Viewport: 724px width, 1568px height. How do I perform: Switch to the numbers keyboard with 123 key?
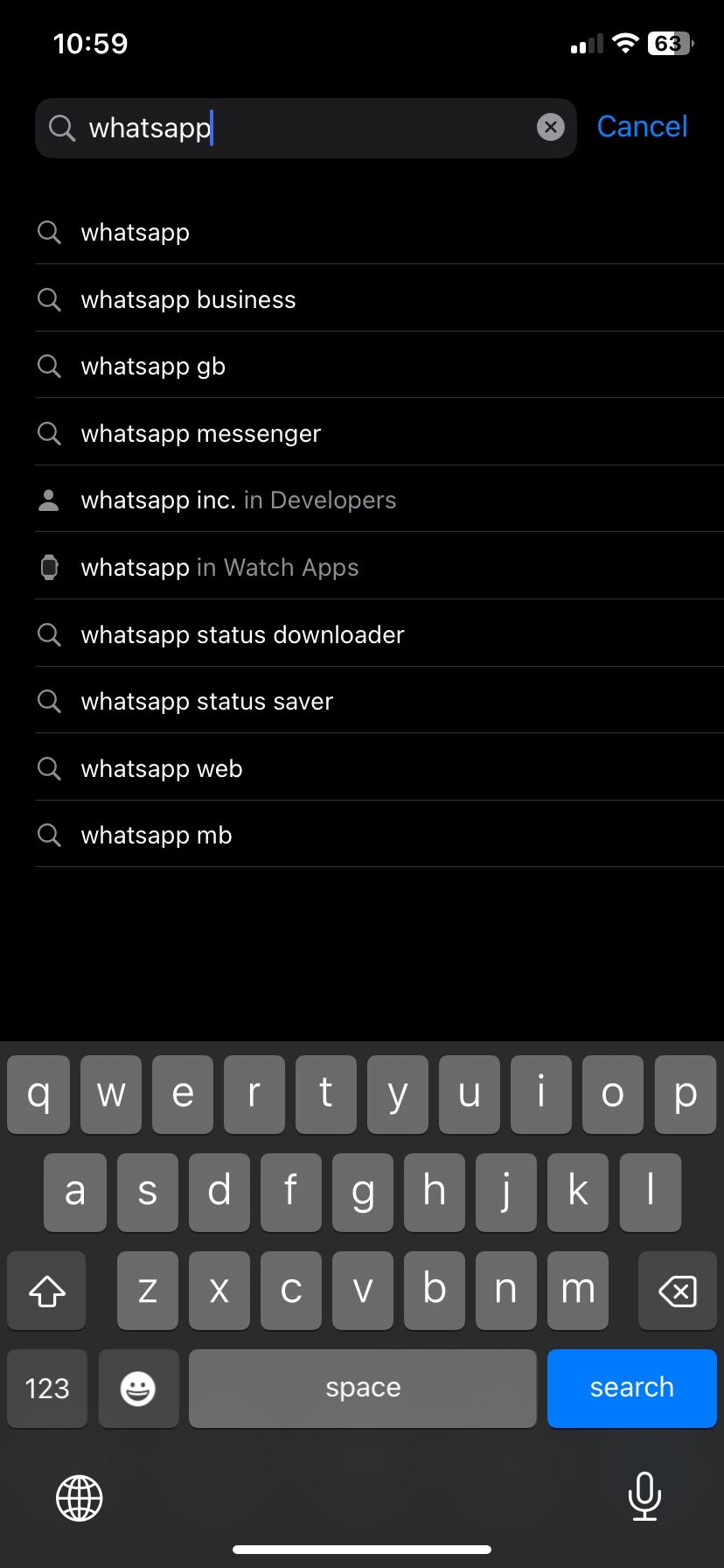click(x=46, y=1389)
